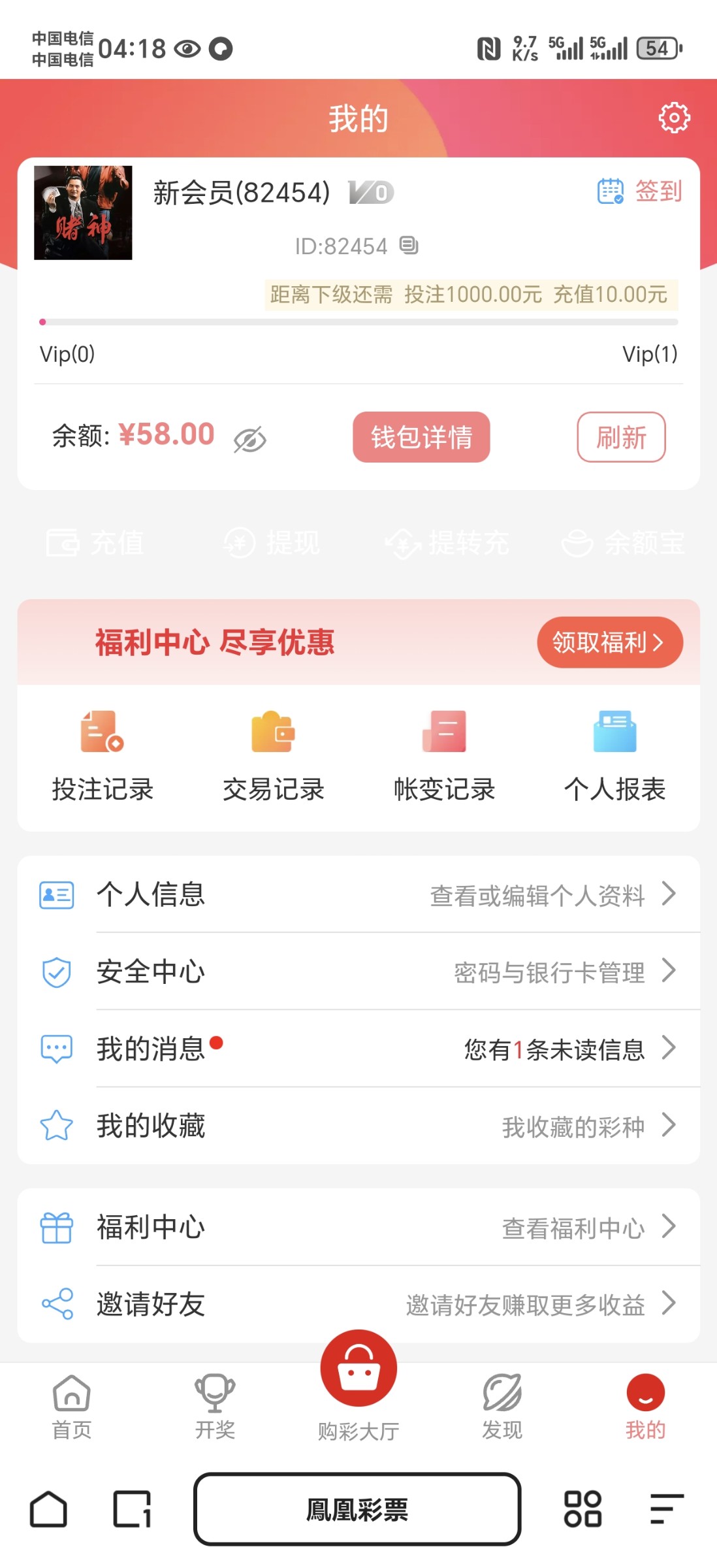The height and width of the screenshot is (1568, 717).
Task: View 个人报表 personal report
Action: pyautogui.click(x=614, y=755)
